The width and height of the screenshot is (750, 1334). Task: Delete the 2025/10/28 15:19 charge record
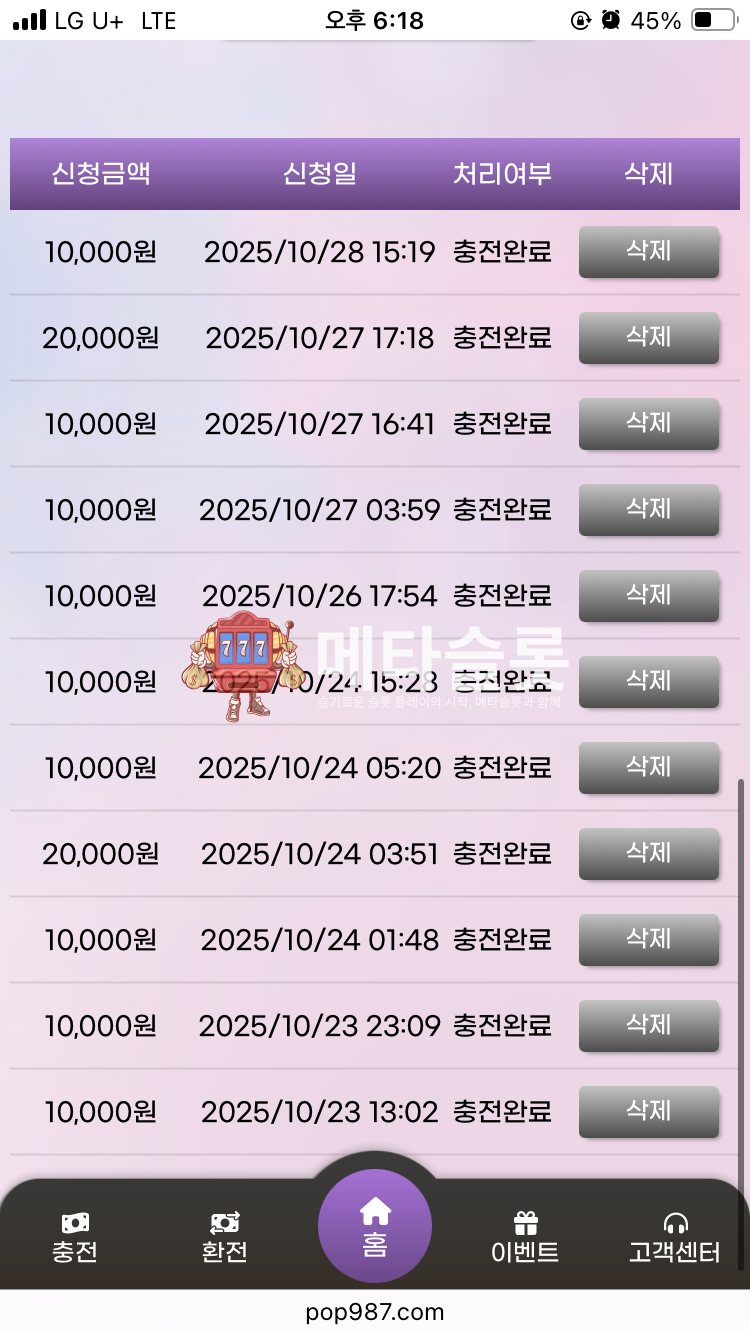[648, 251]
